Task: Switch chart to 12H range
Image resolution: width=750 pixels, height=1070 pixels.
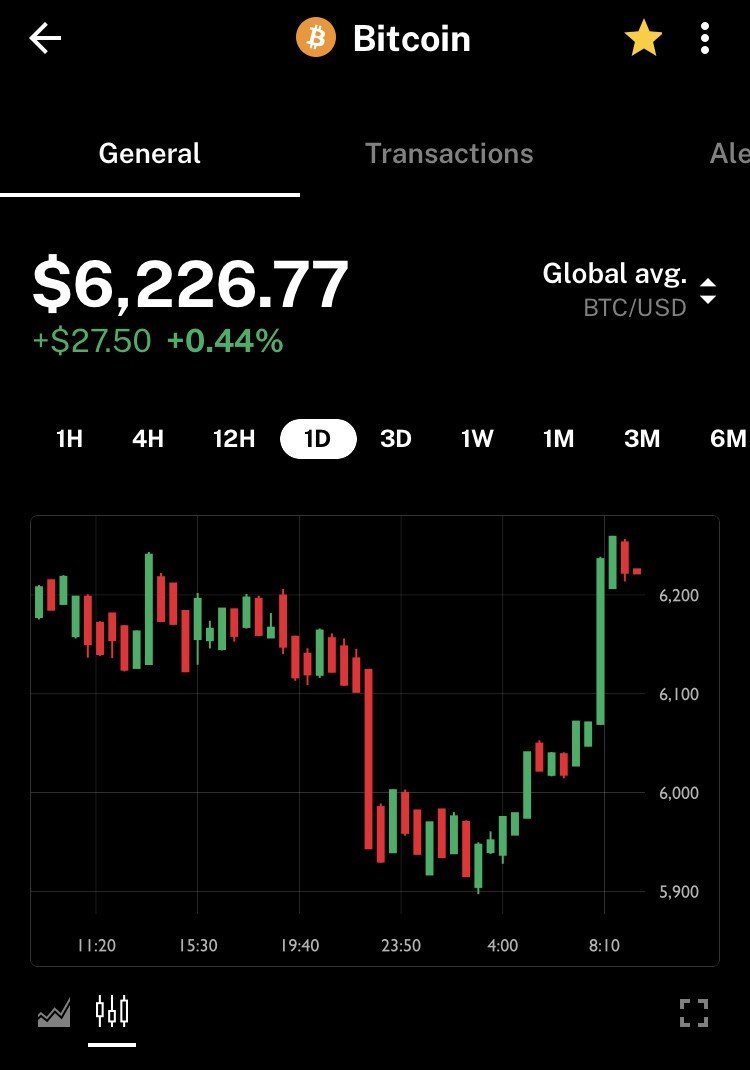Action: coord(234,439)
